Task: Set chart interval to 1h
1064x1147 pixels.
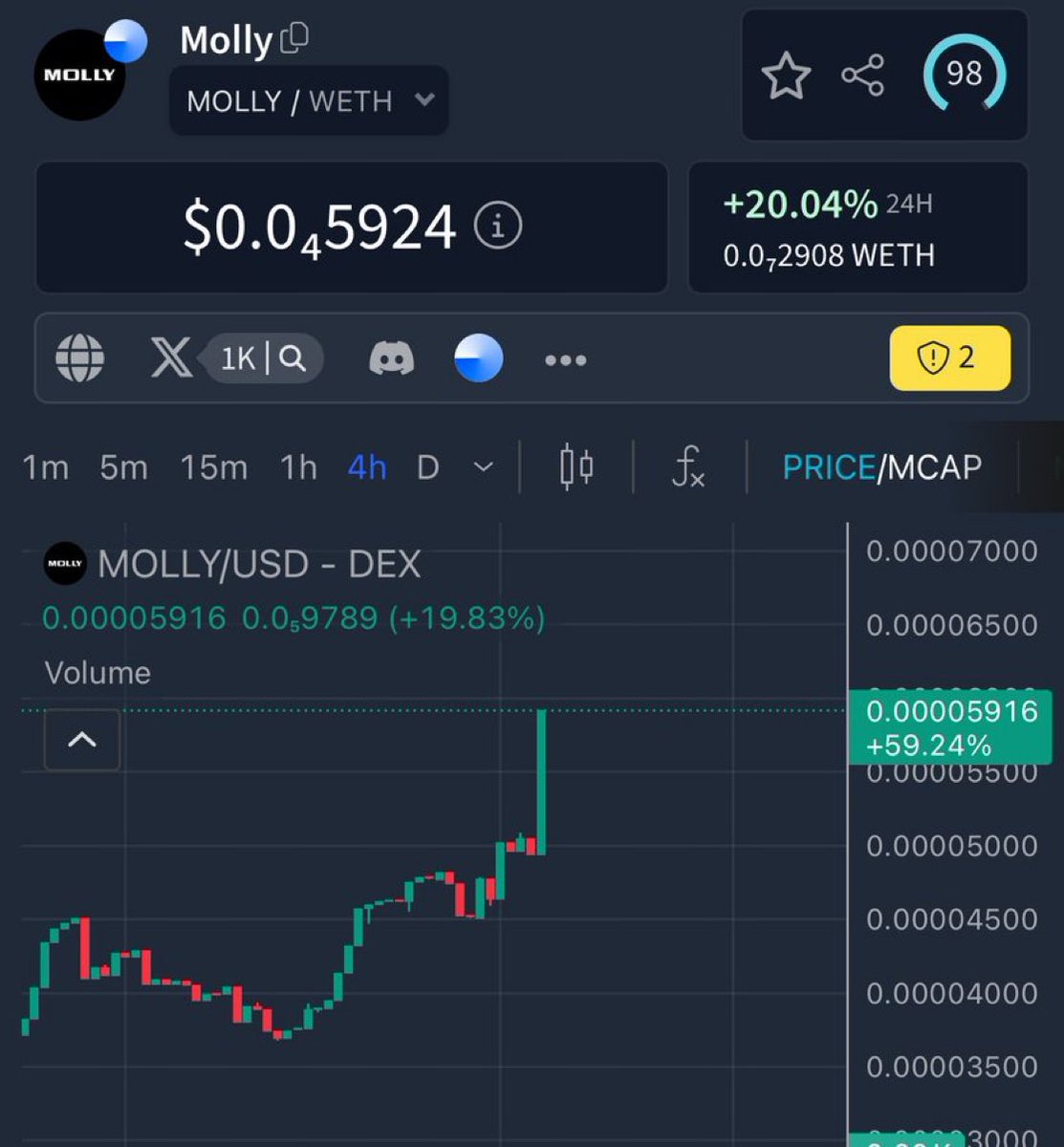Action: (298, 467)
